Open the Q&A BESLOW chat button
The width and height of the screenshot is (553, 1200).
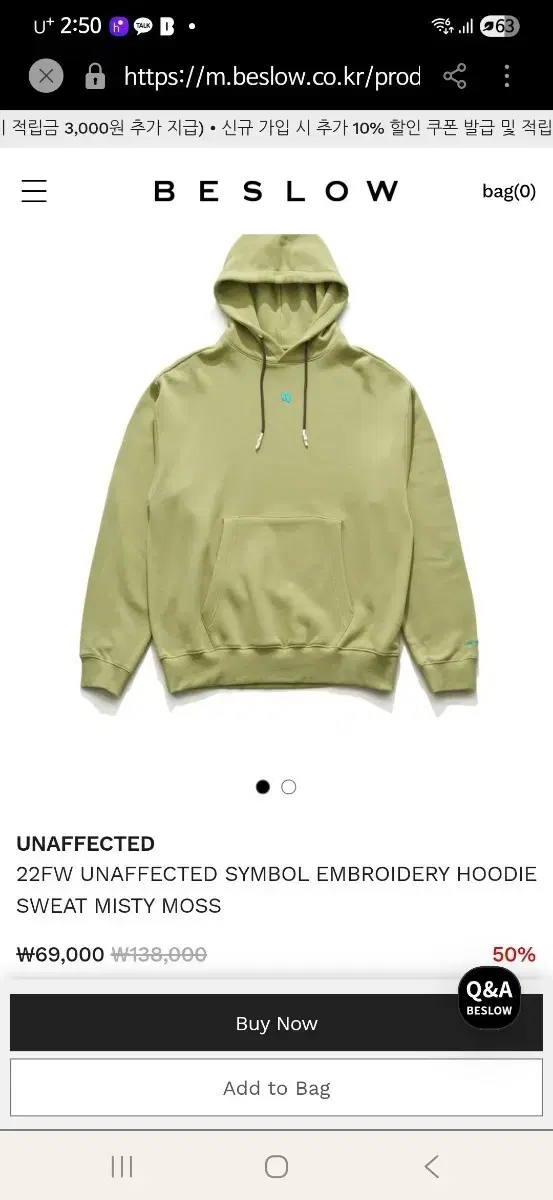(x=489, y=997)
